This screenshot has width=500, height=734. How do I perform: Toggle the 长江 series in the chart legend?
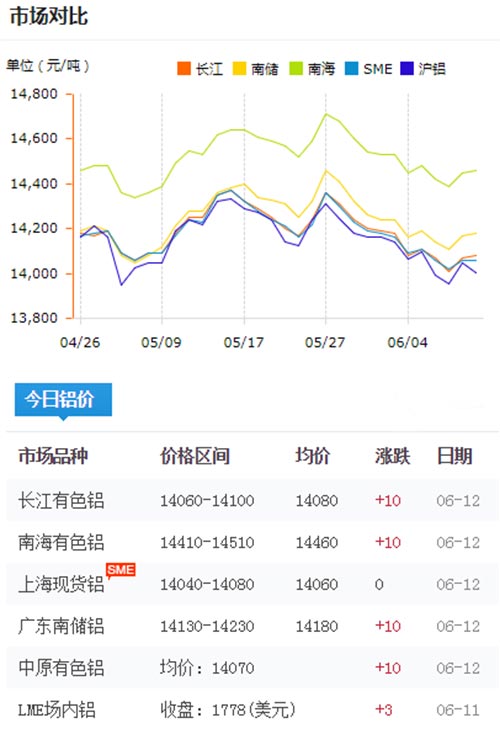click(x=200, y=69)
